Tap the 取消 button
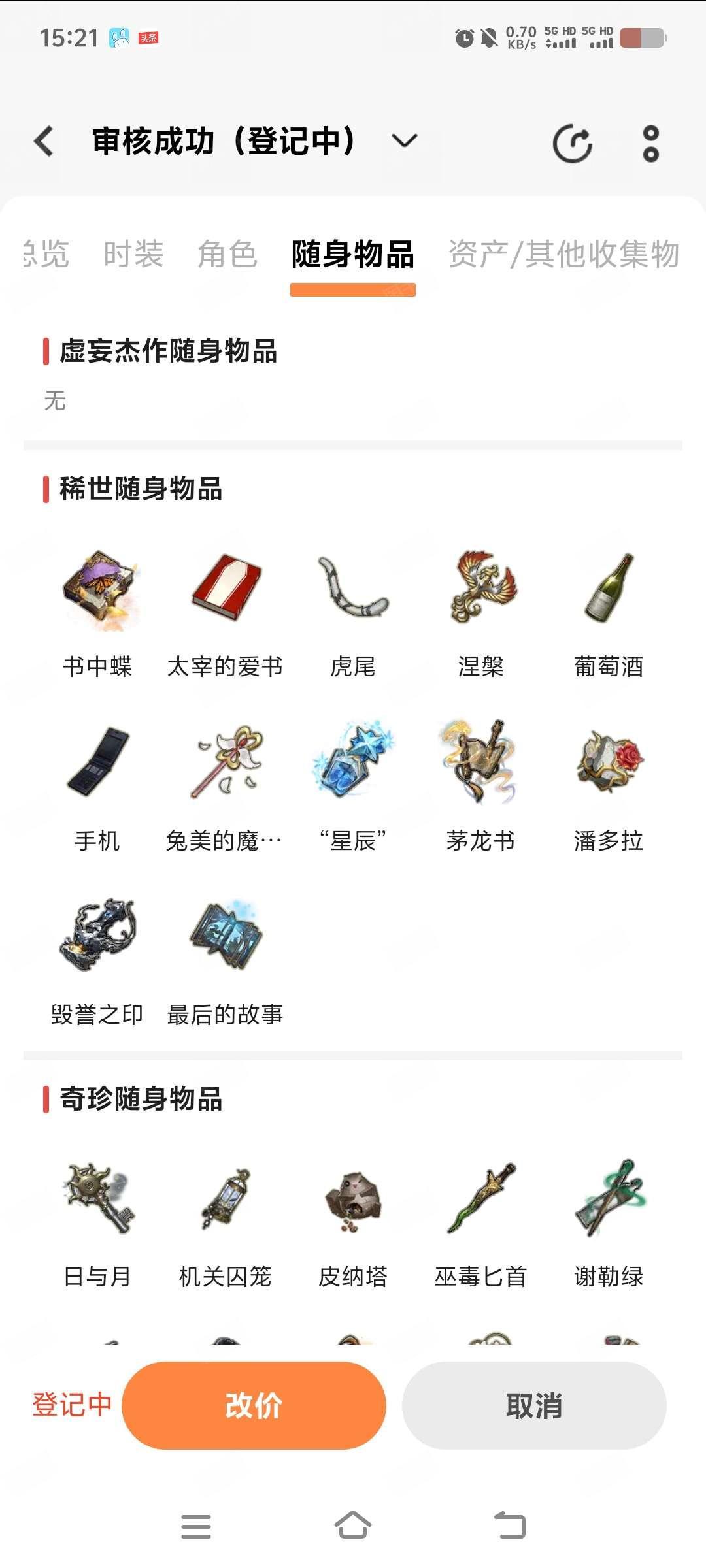Image resolution: width=706 pixels, height=1568 pixels. (534, 1405)
